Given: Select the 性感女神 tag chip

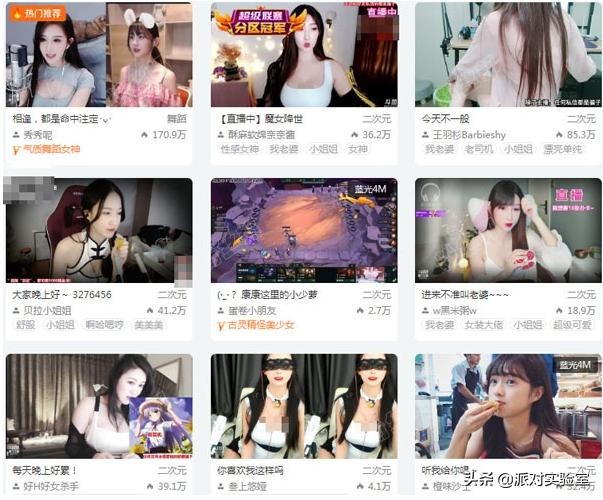Looking at the screenshot, I should [240, 149].
